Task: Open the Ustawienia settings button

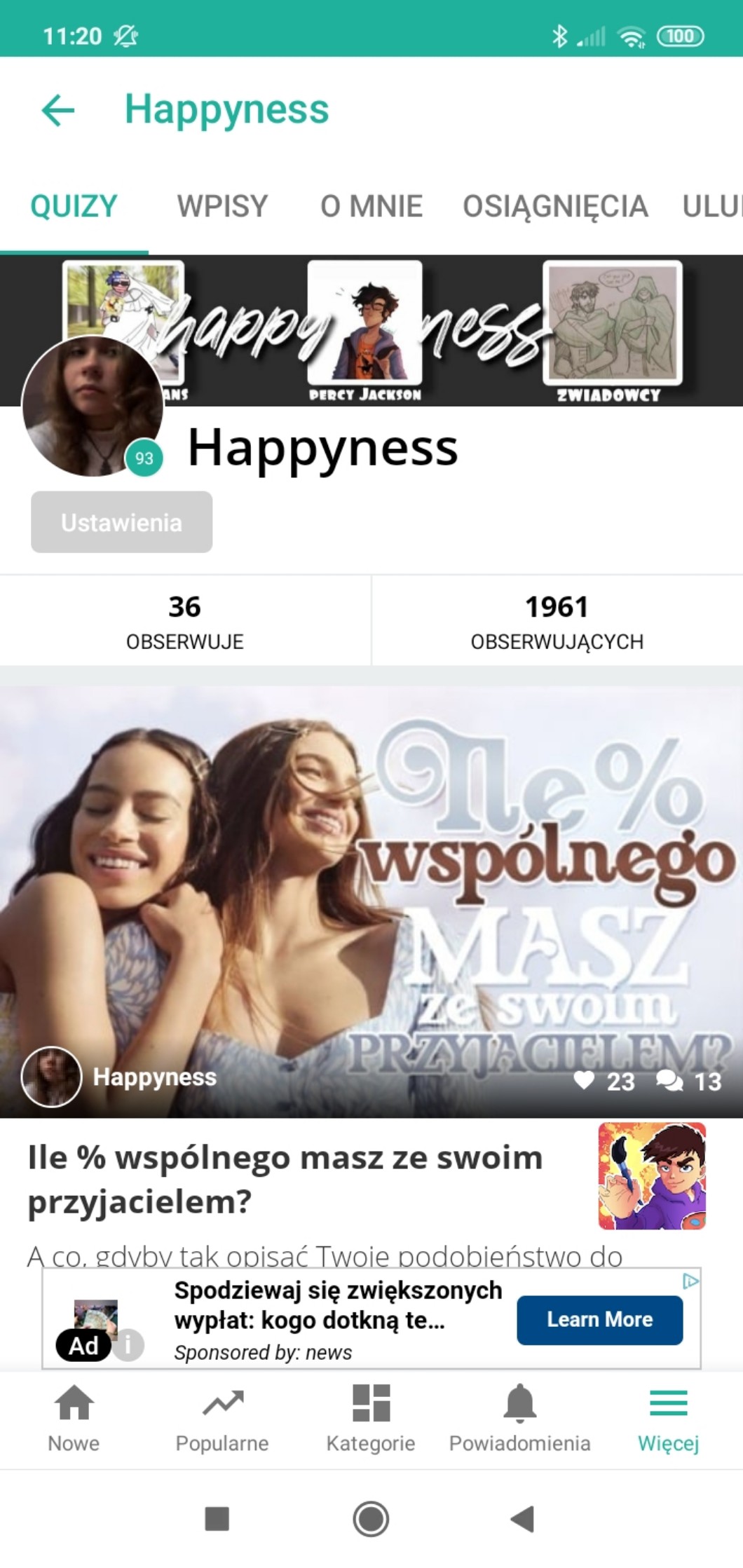Action: tap(121, 522)
